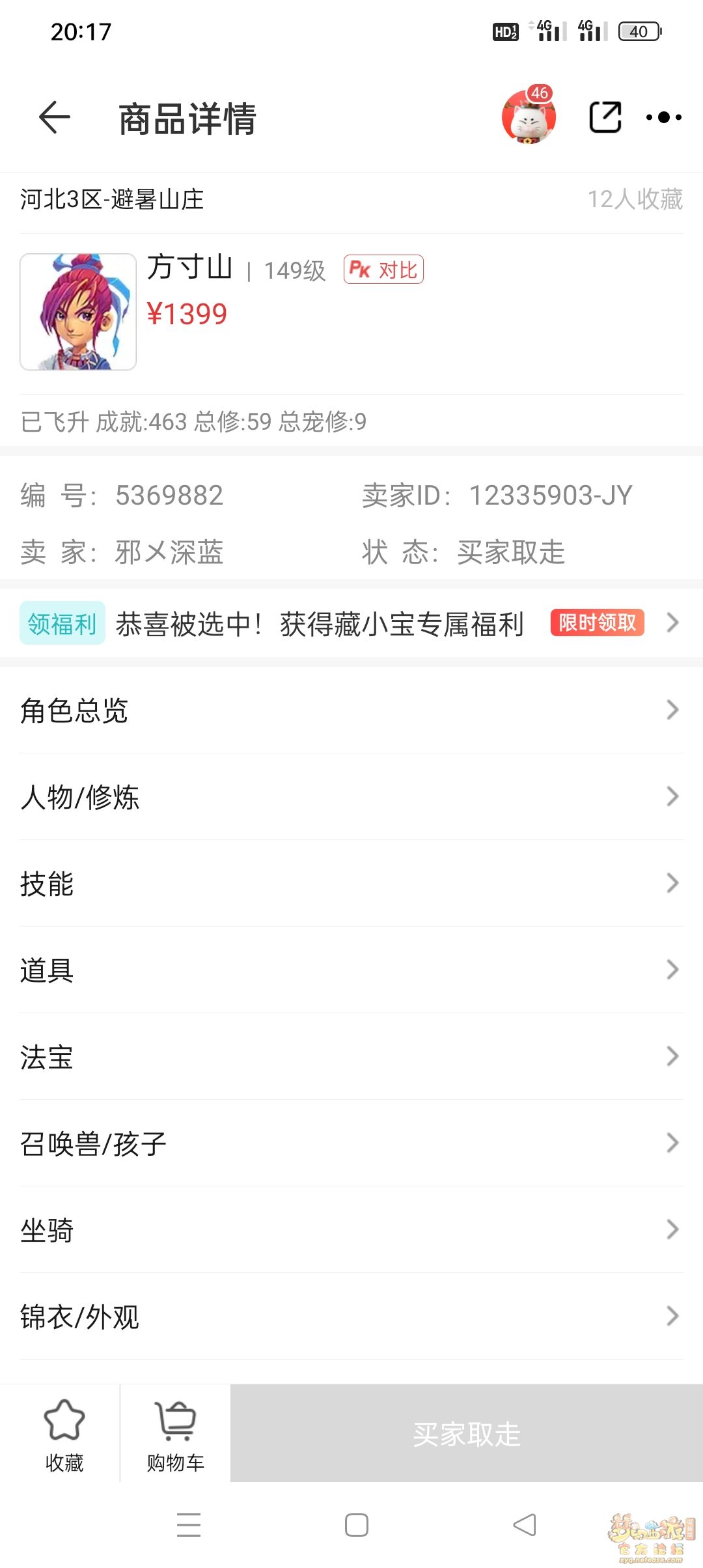Tap the system home button
Screen dimensions: 703x1568
click(x=356, y=1525)
